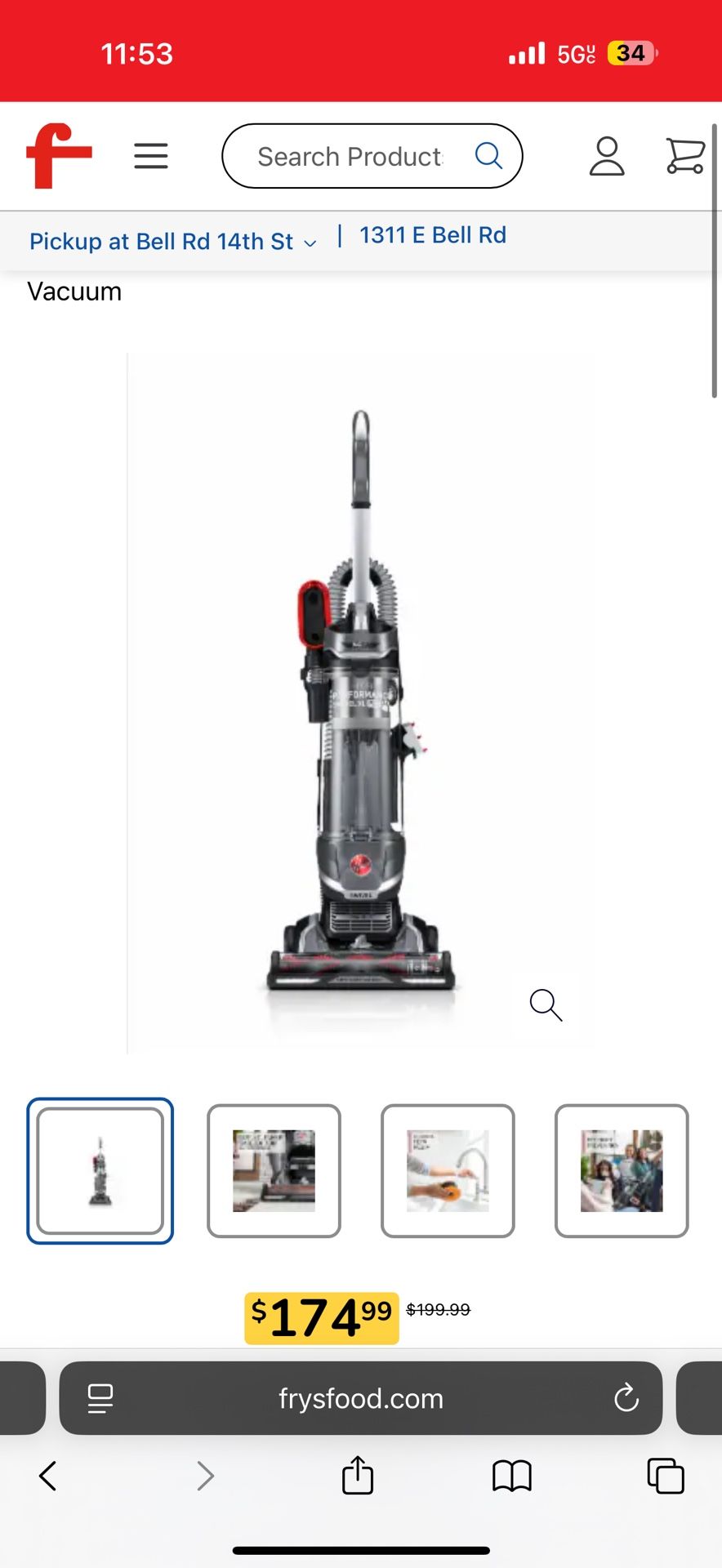Tap the 1311 E Bell Rd address
This screenshot has height=1568, width=722.
(x=432, y=235)
